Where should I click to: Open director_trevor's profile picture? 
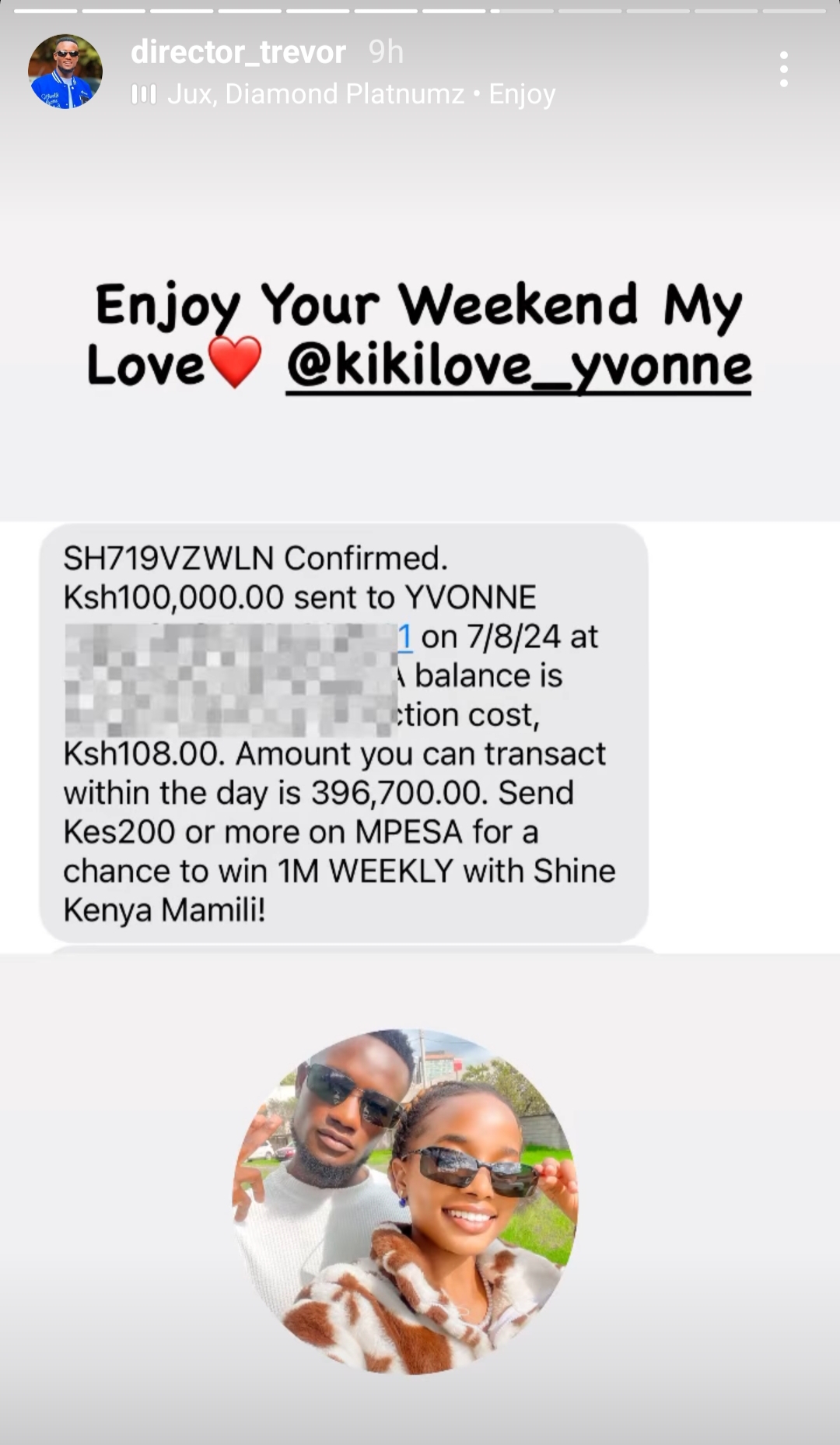65,72
